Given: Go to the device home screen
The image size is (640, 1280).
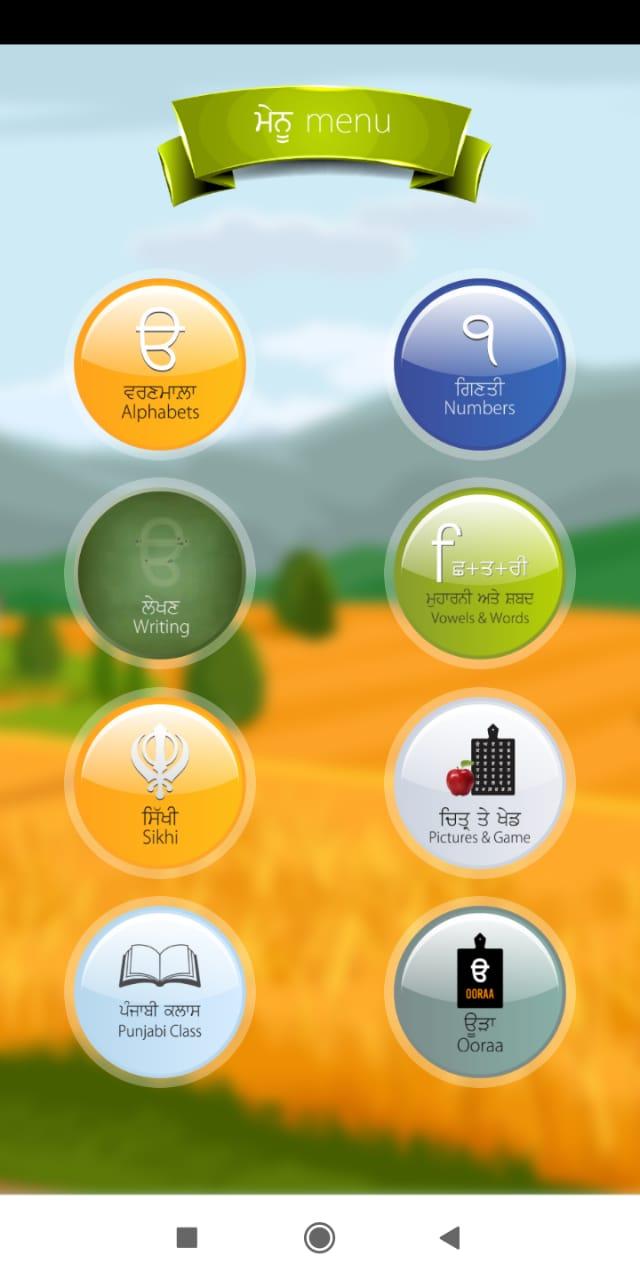Looking at the screenshot, I should tap(319, 1238).
